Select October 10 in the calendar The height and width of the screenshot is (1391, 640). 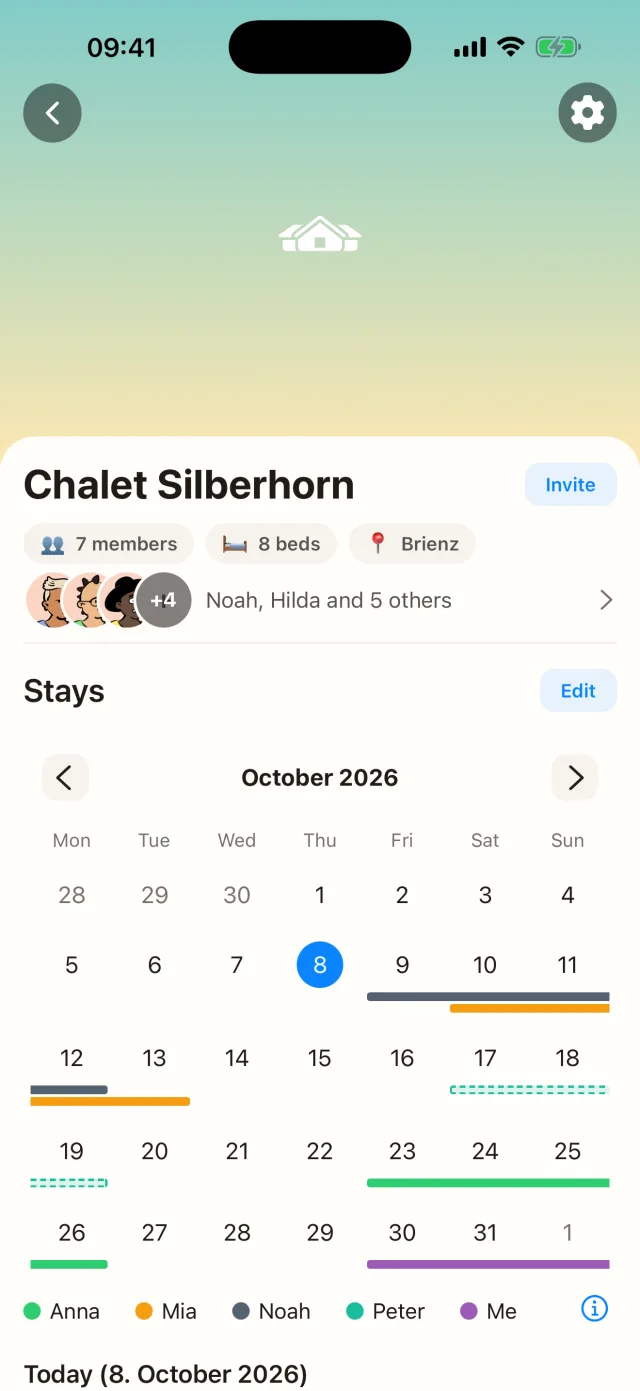click(485, 965)
